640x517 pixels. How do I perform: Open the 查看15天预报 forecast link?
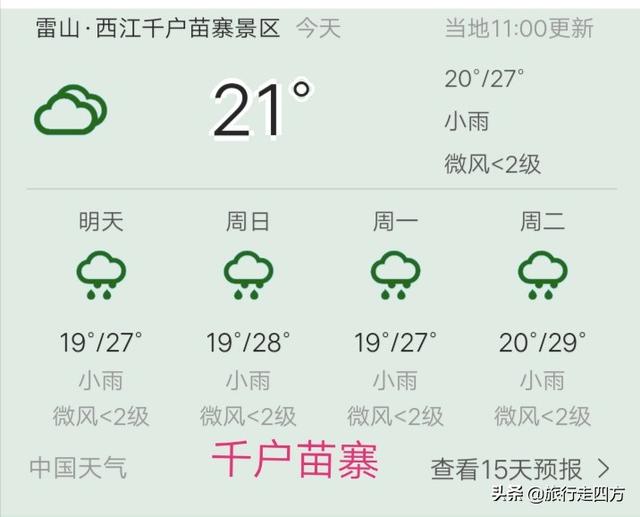click(x=520, y=468)
